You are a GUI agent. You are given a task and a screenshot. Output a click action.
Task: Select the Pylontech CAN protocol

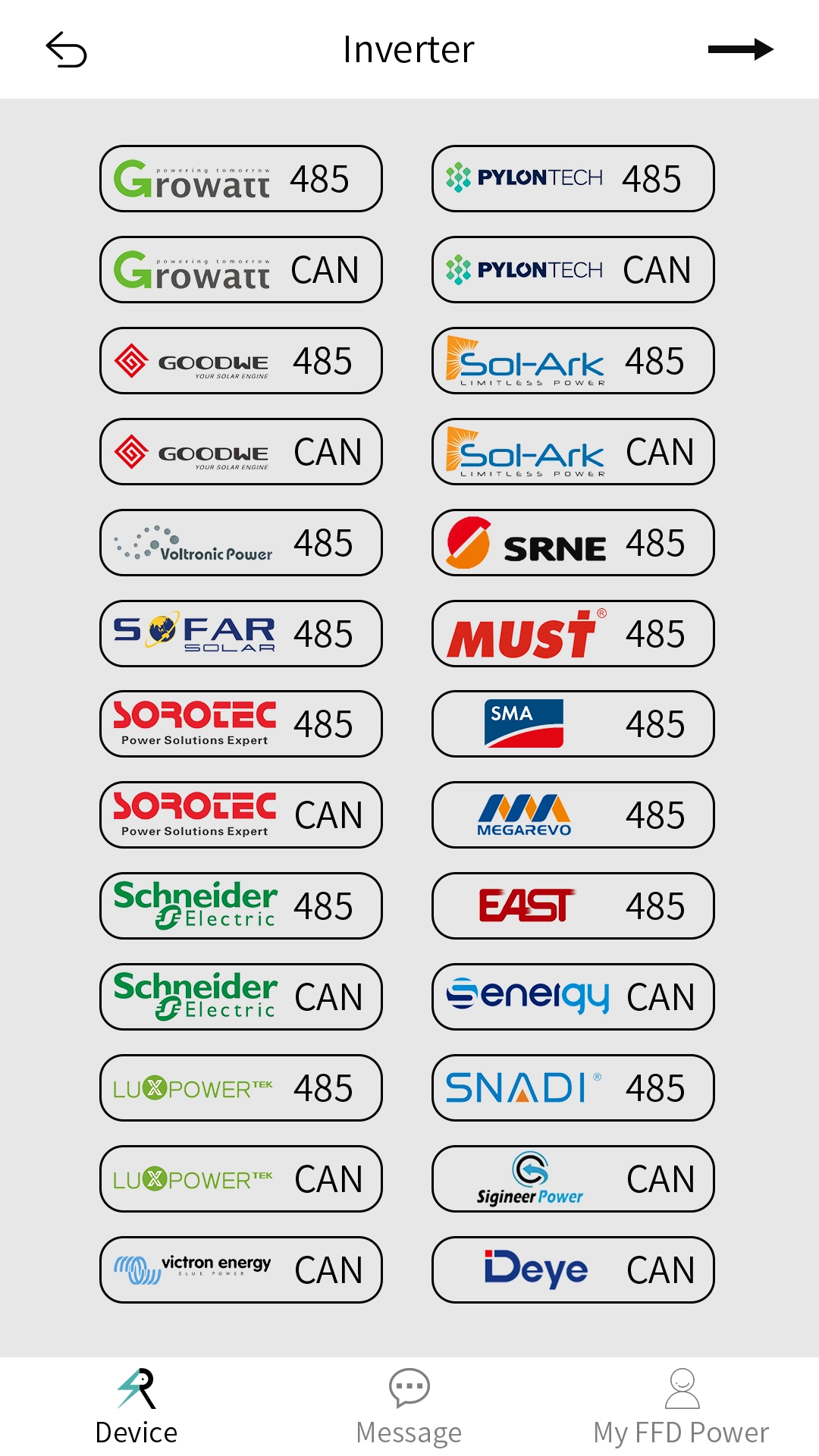[x=573, y=270]
